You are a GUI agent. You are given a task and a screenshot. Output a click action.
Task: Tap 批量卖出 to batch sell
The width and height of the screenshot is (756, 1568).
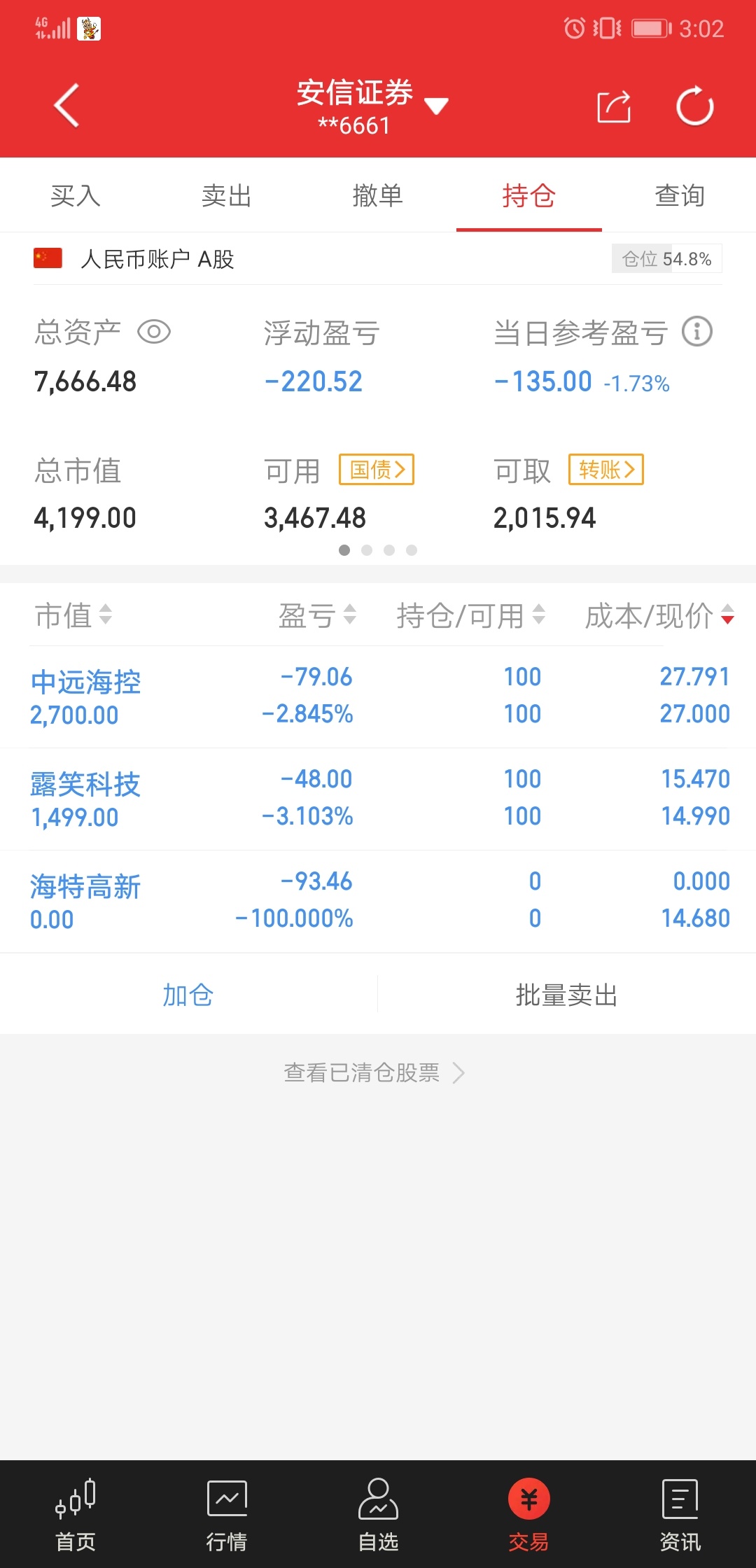pyautogui.click(x=567, y=994)
